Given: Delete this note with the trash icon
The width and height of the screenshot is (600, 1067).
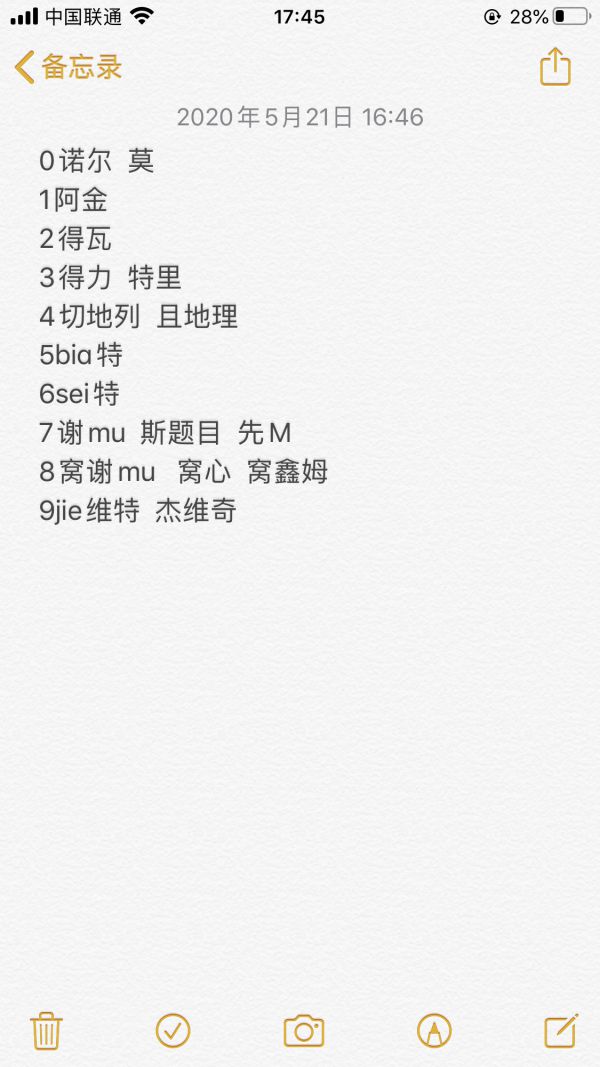Looking at the screenshot, I should tap(46, 1030).
